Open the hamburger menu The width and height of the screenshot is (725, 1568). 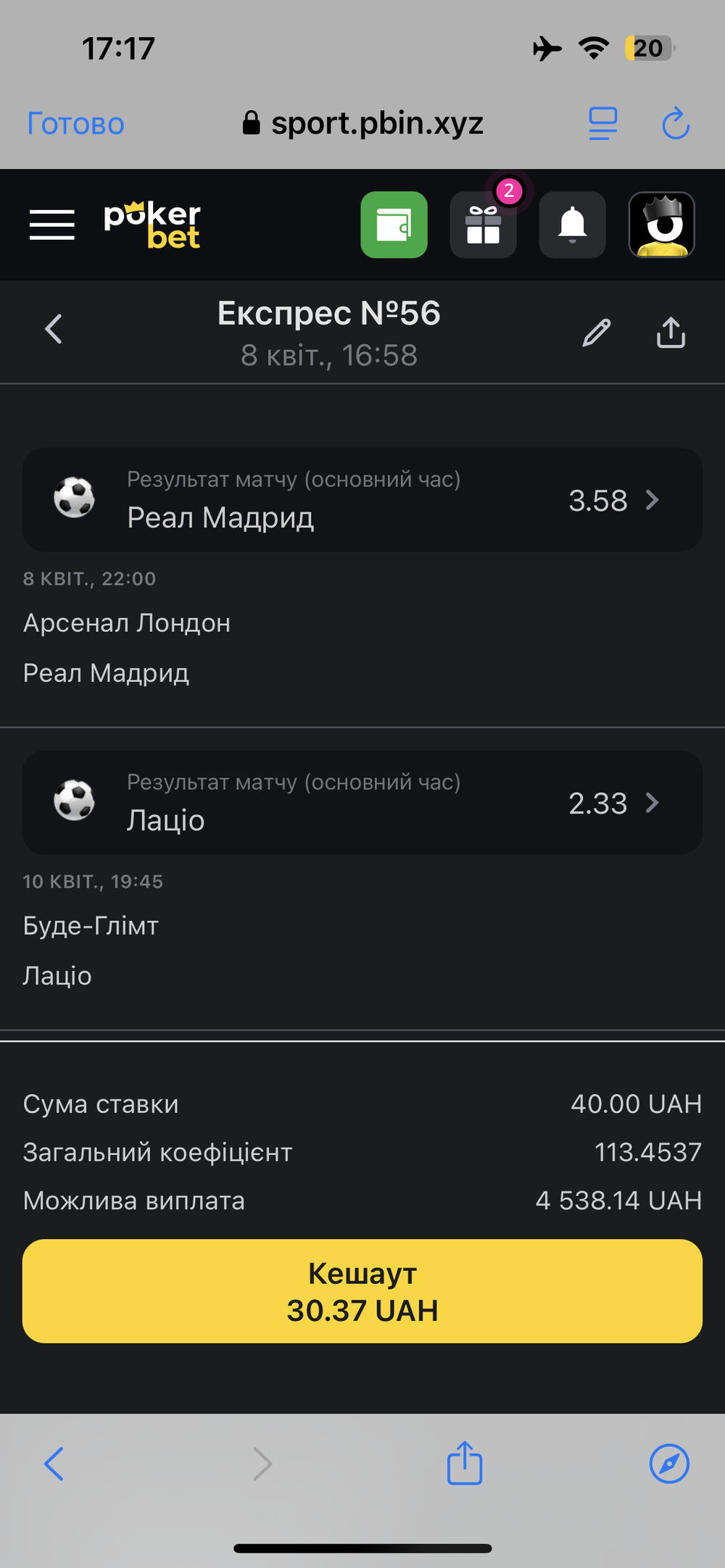(x=52, y=225)
